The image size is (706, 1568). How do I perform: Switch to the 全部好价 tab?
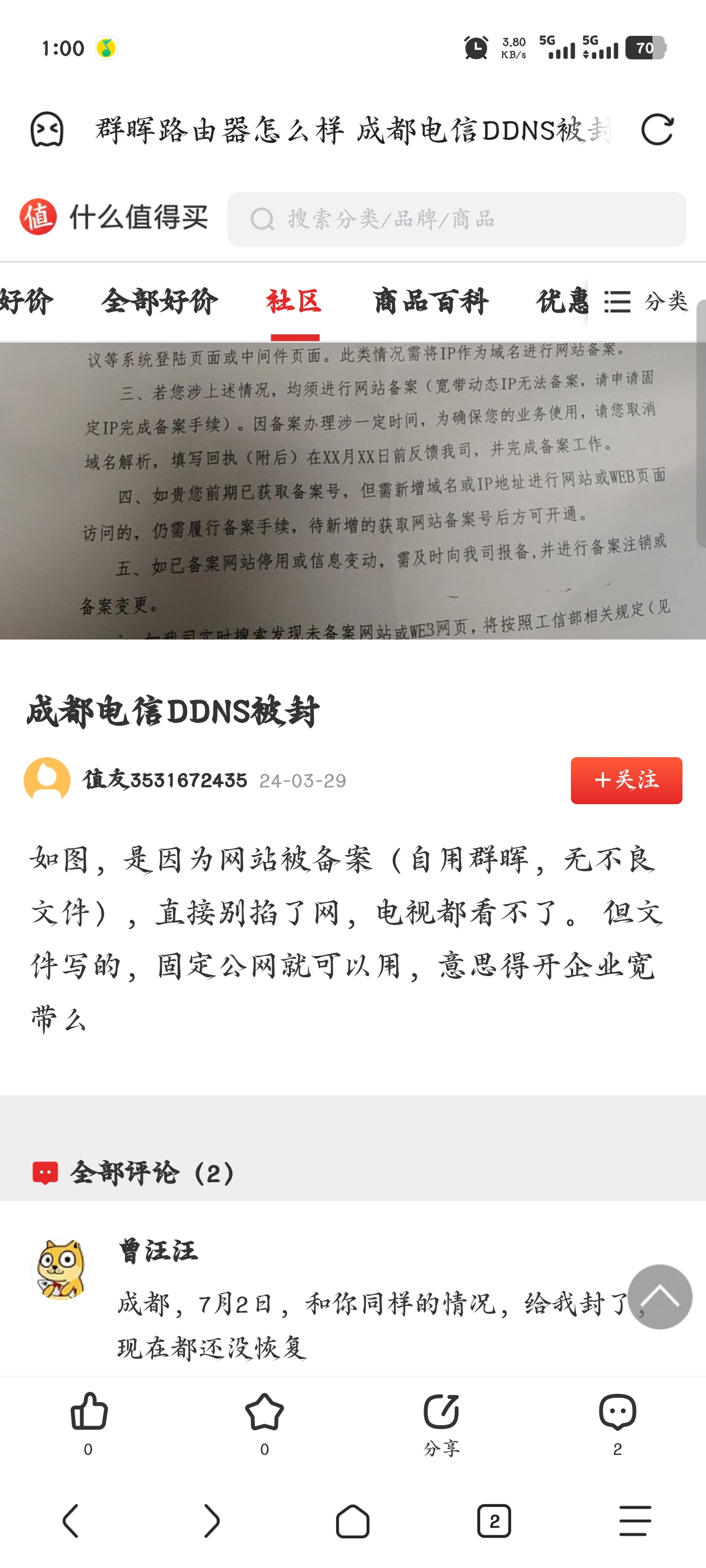(x=159, y=301)
